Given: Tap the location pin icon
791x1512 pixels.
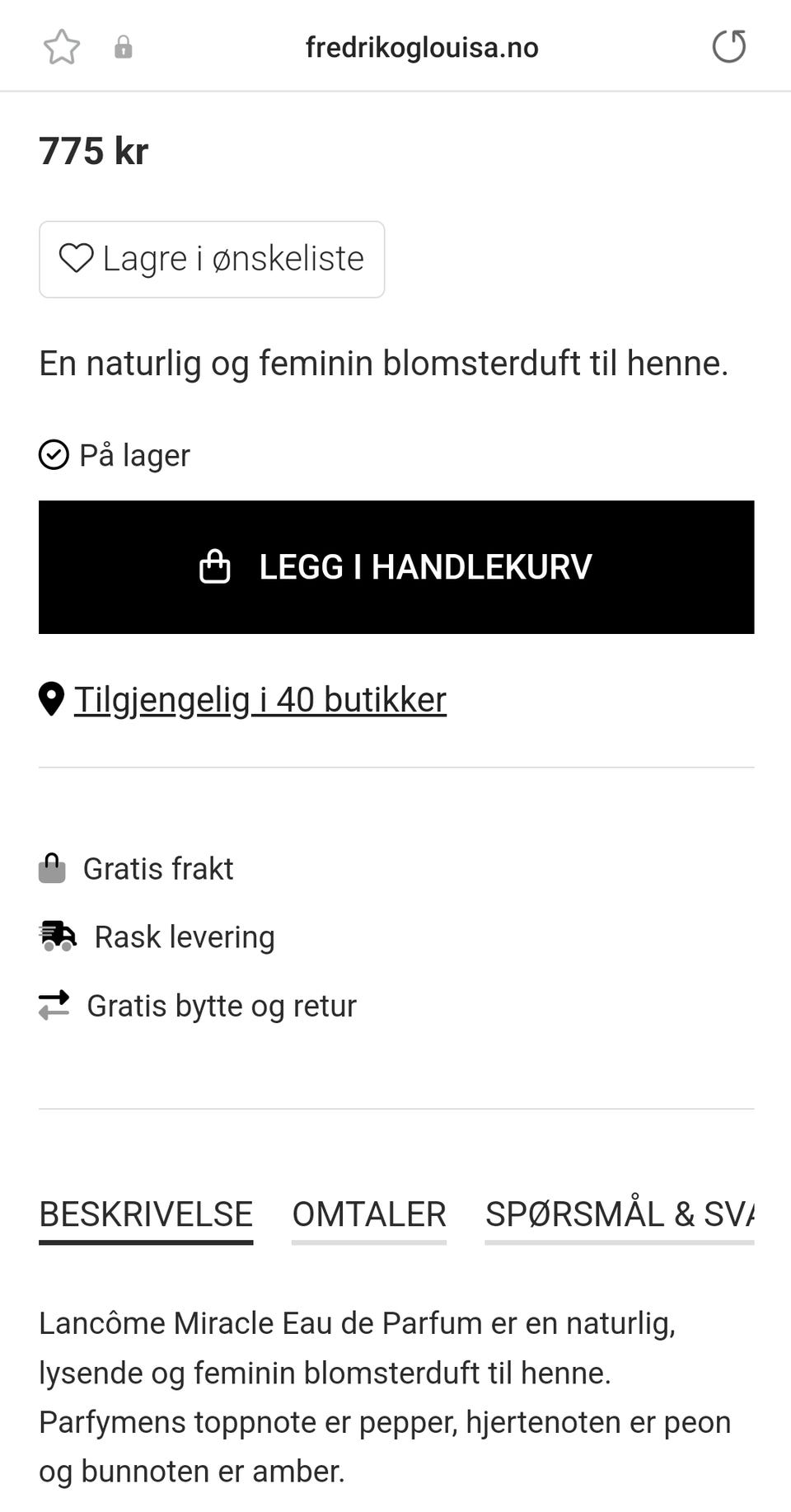Looking at the screenshot, I should (52, 697).
